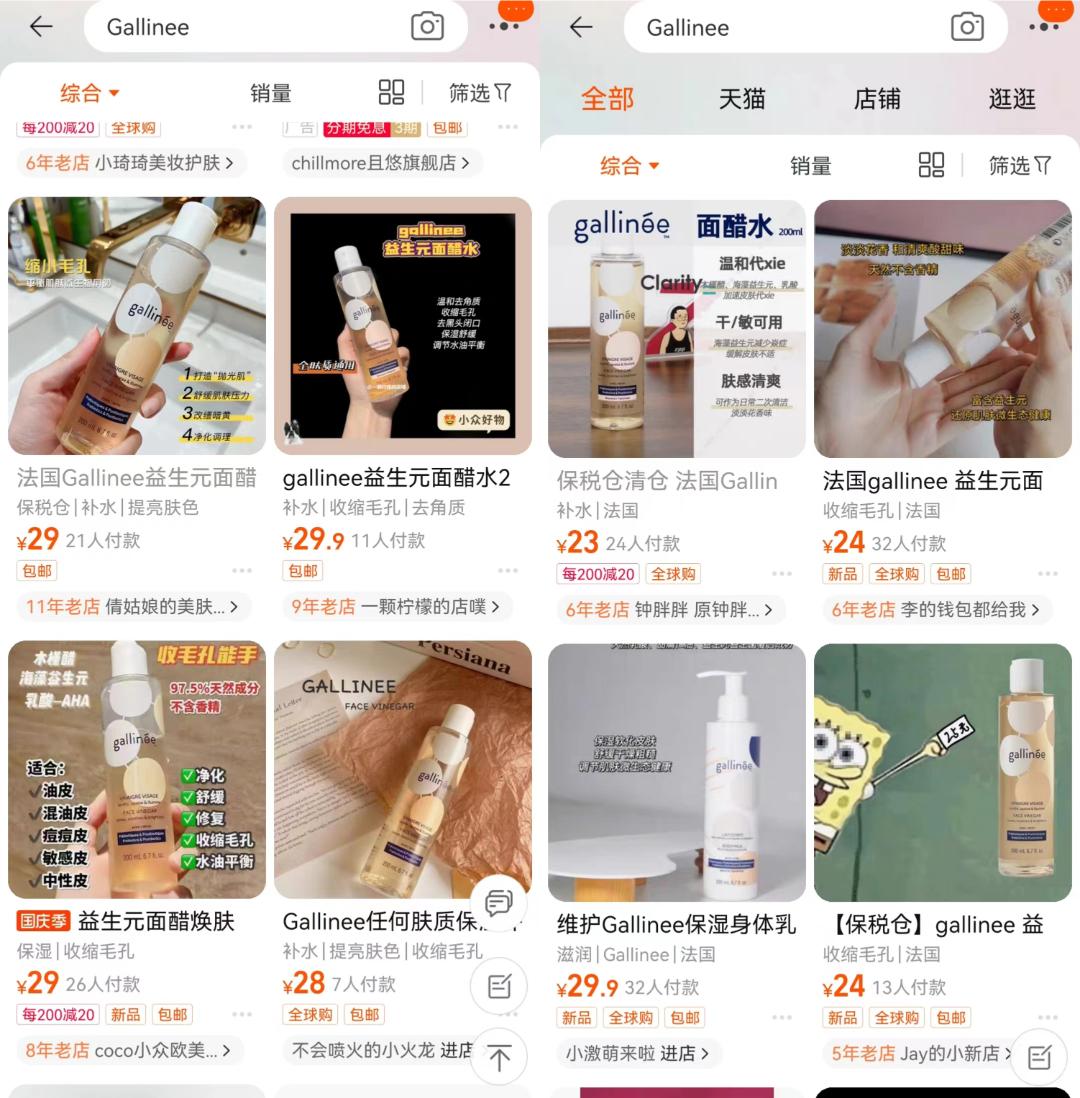Enter the shop 小激萌来啦 进店
The height and width of the screenshot is (1098, 1080).
[638, 1053]
